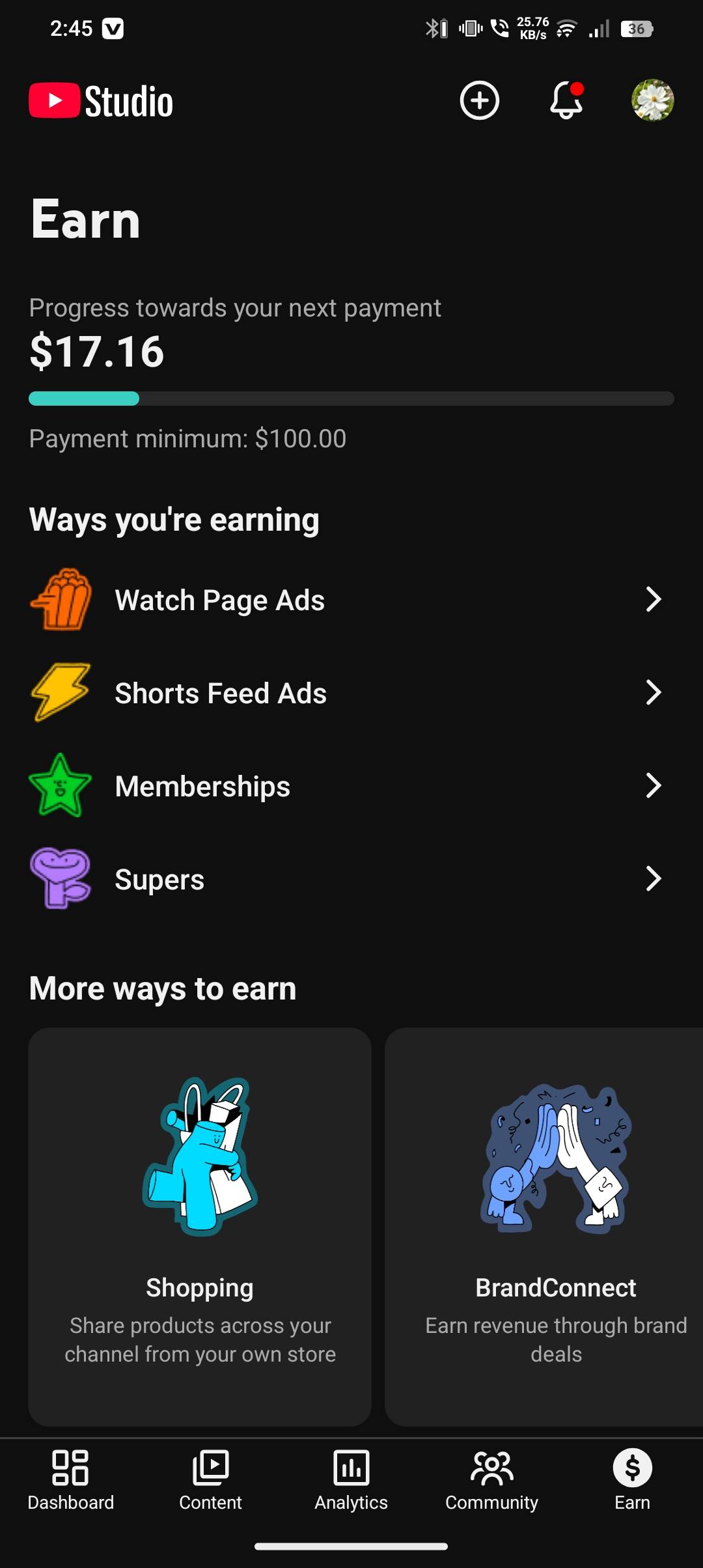Switch to the Content tab
The height and width of the screenshot is (1568, 703).
coord(210,1479)
